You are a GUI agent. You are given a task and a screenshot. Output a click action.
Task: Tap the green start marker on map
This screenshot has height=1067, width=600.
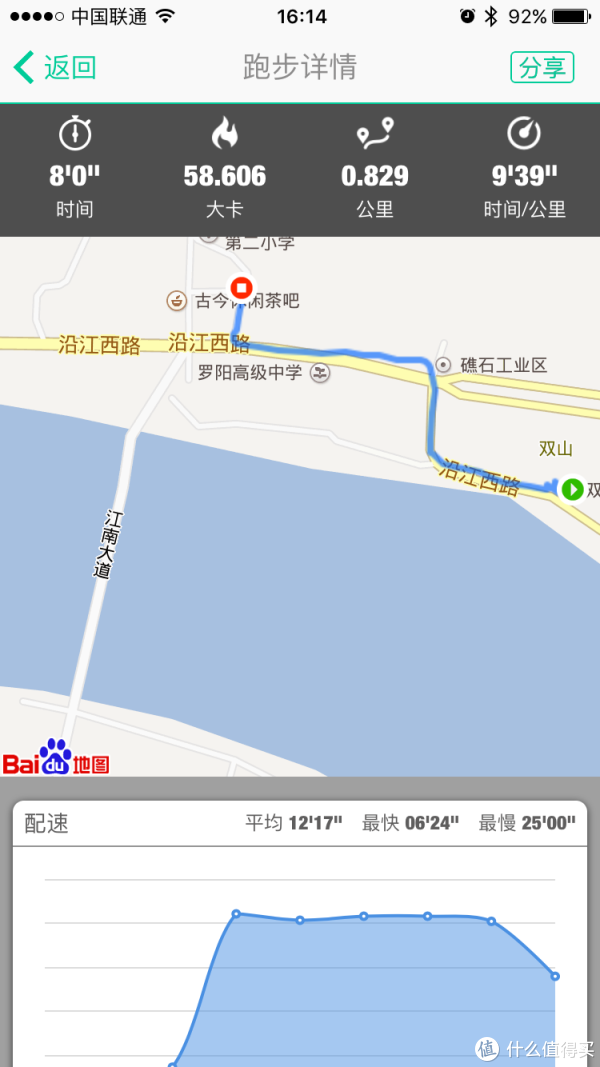point(571,489)
